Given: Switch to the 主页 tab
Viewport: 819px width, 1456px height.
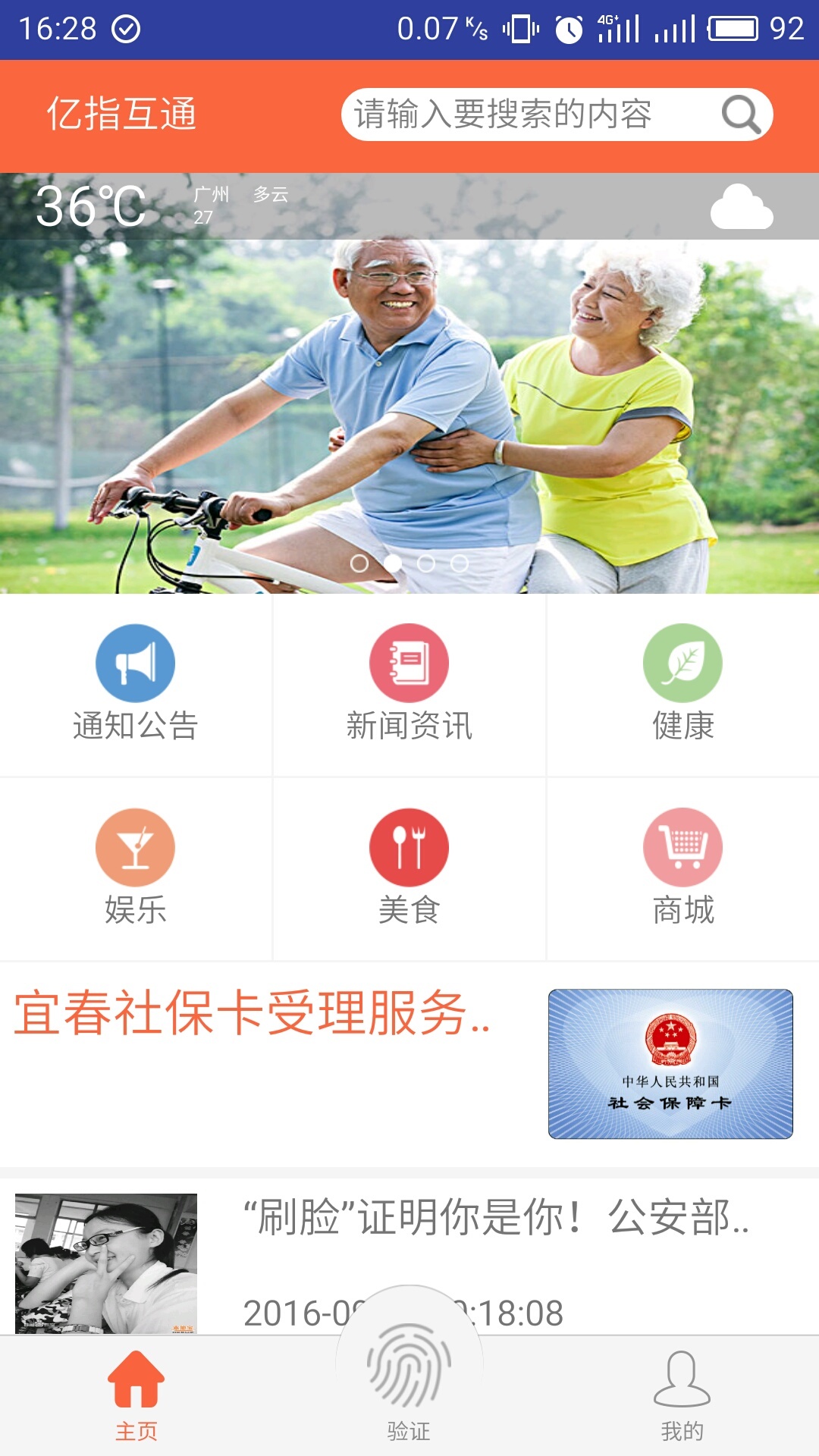Looking at the screenshot, I should tap(136, 1395).
